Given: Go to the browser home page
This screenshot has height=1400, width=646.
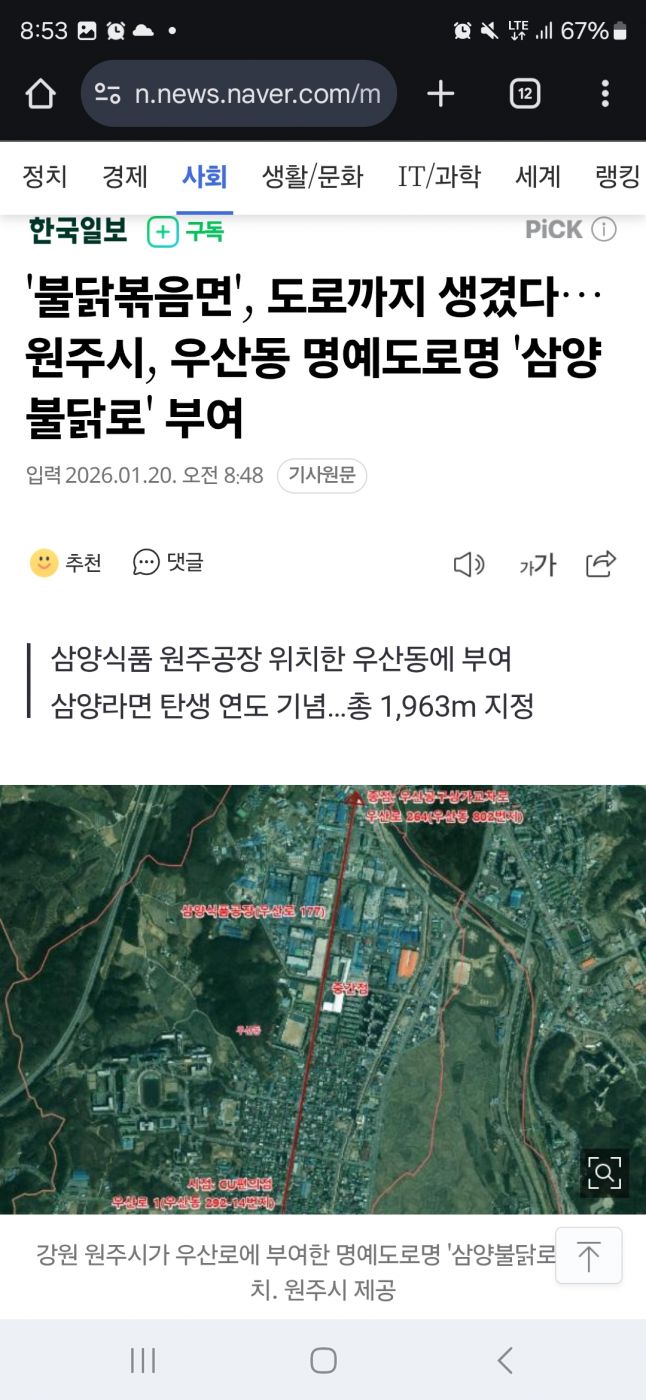Looking at the screenshot, I should click(x=40, y=94).
